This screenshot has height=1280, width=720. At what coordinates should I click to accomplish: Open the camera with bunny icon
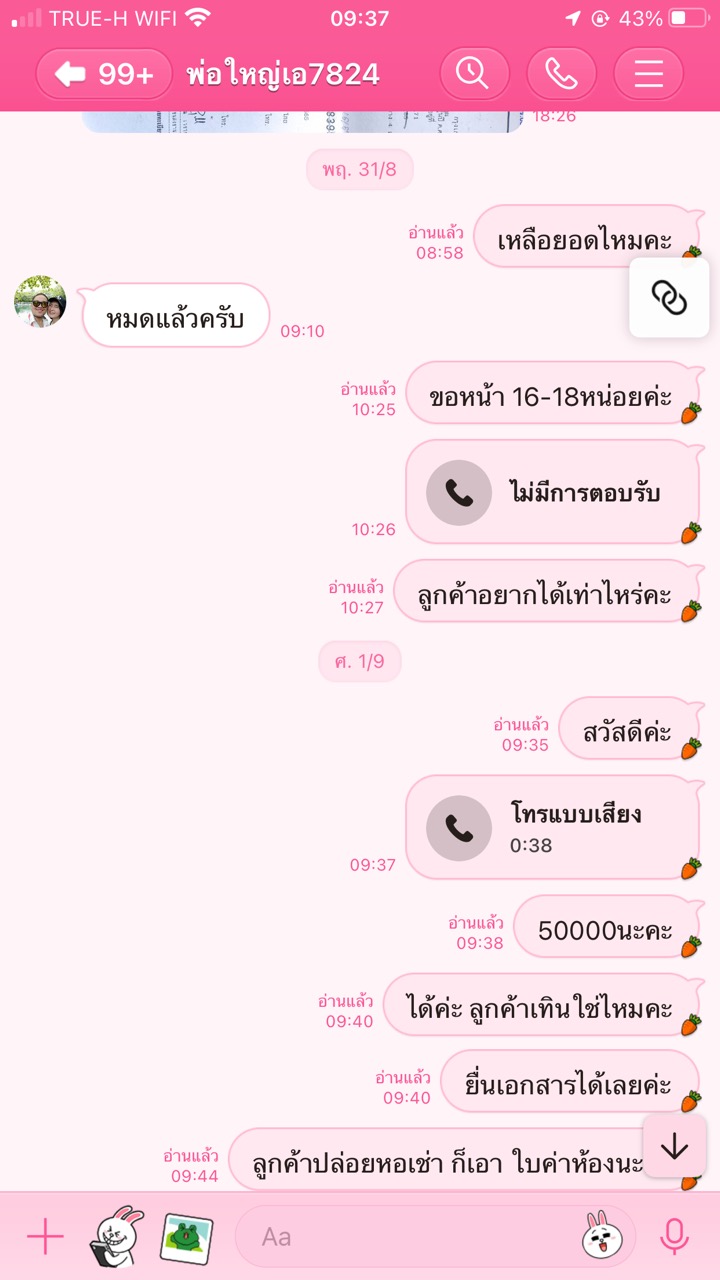pos(117,1237)
